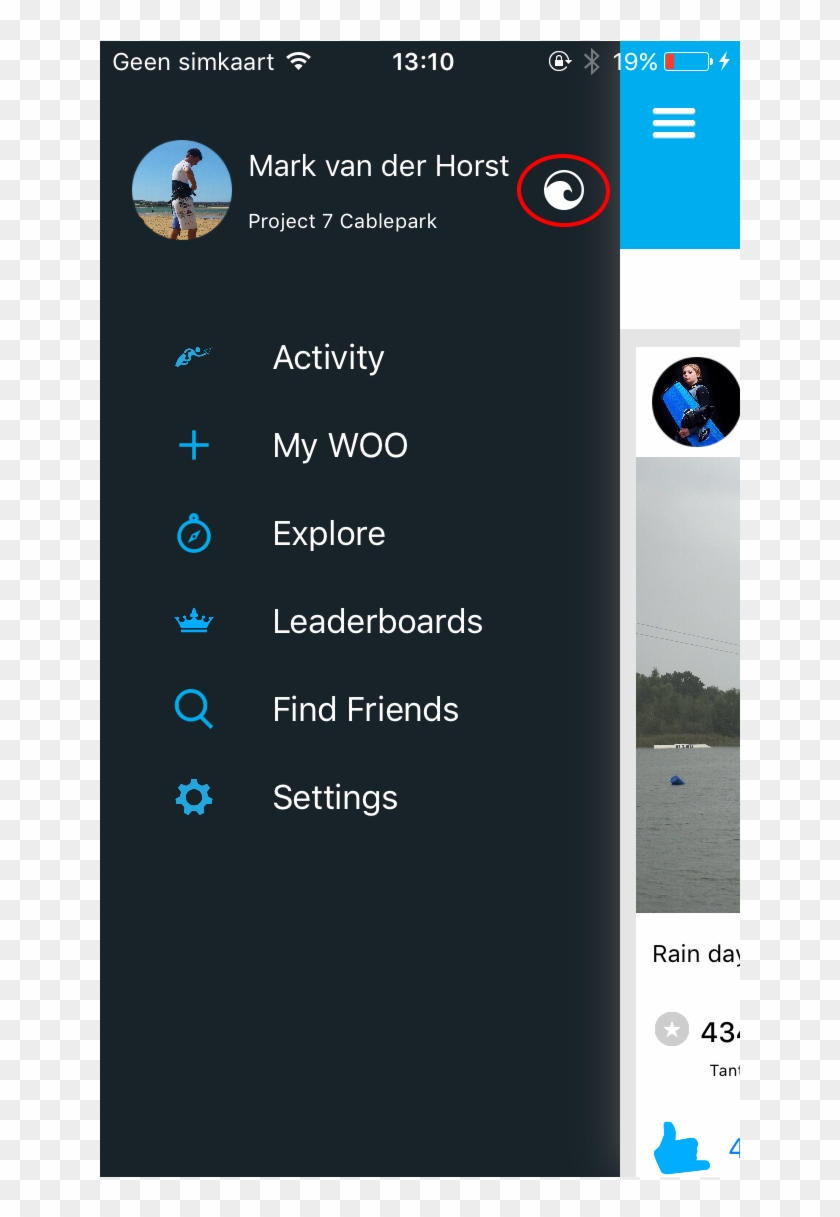This screenshot has height=1217, width=840.
Task: Open the My WOO menu item
Action: click(x=340, y=445)
